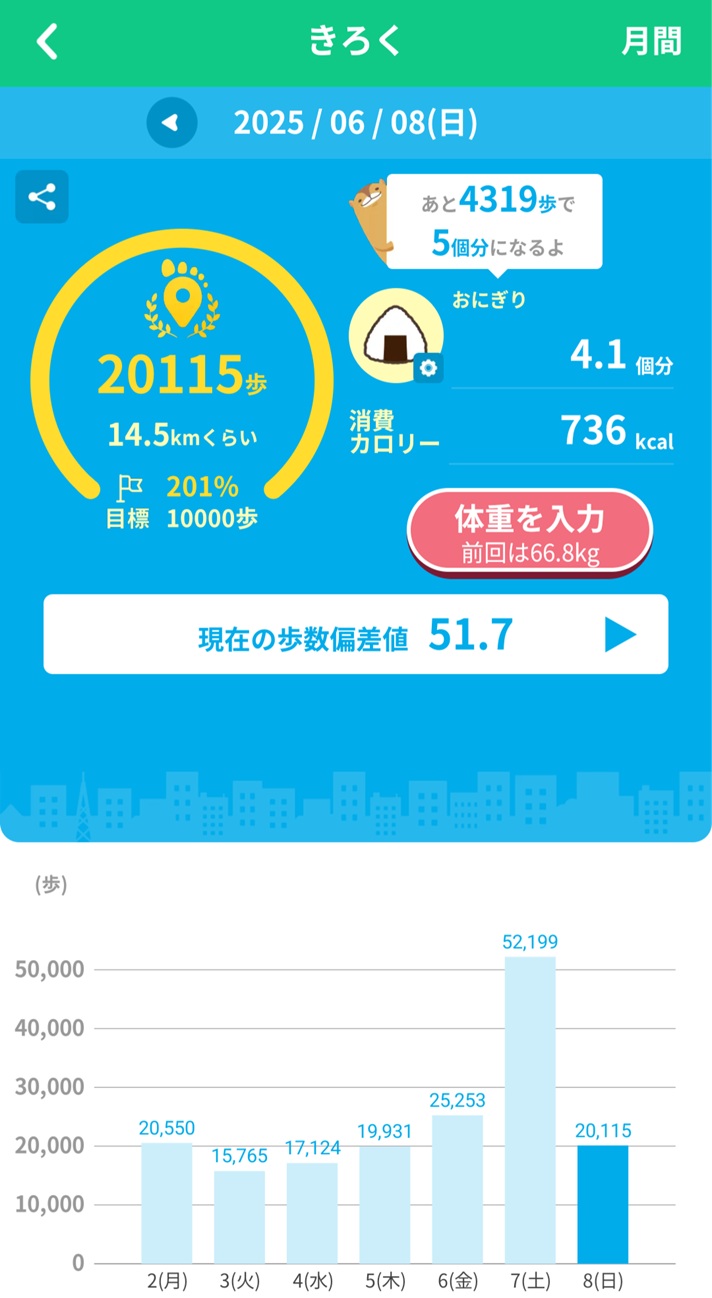Viewport: 712px width, 1298px height.
Task: Open the onigiri food settings gear
Action: (429, 369)
